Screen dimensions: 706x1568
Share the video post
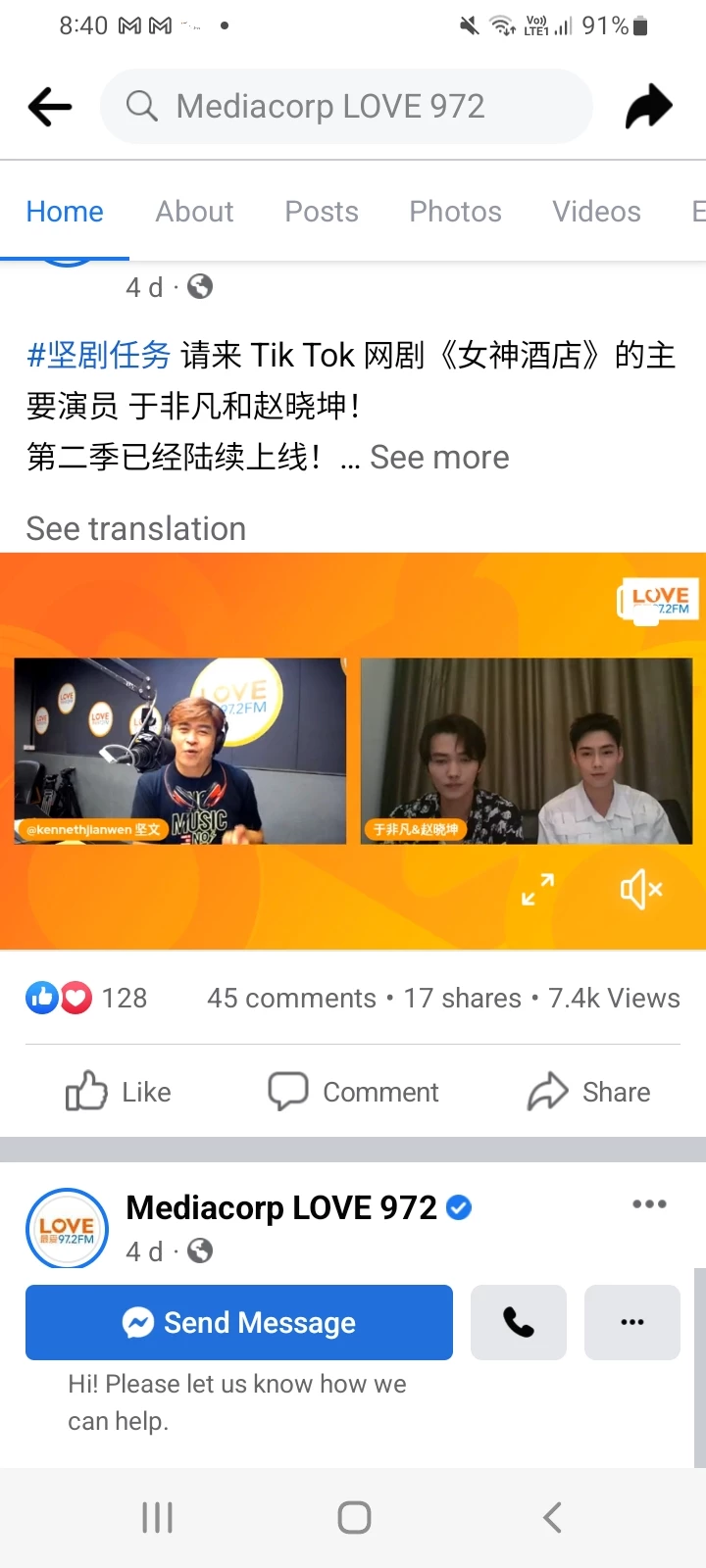(589, 1092)
